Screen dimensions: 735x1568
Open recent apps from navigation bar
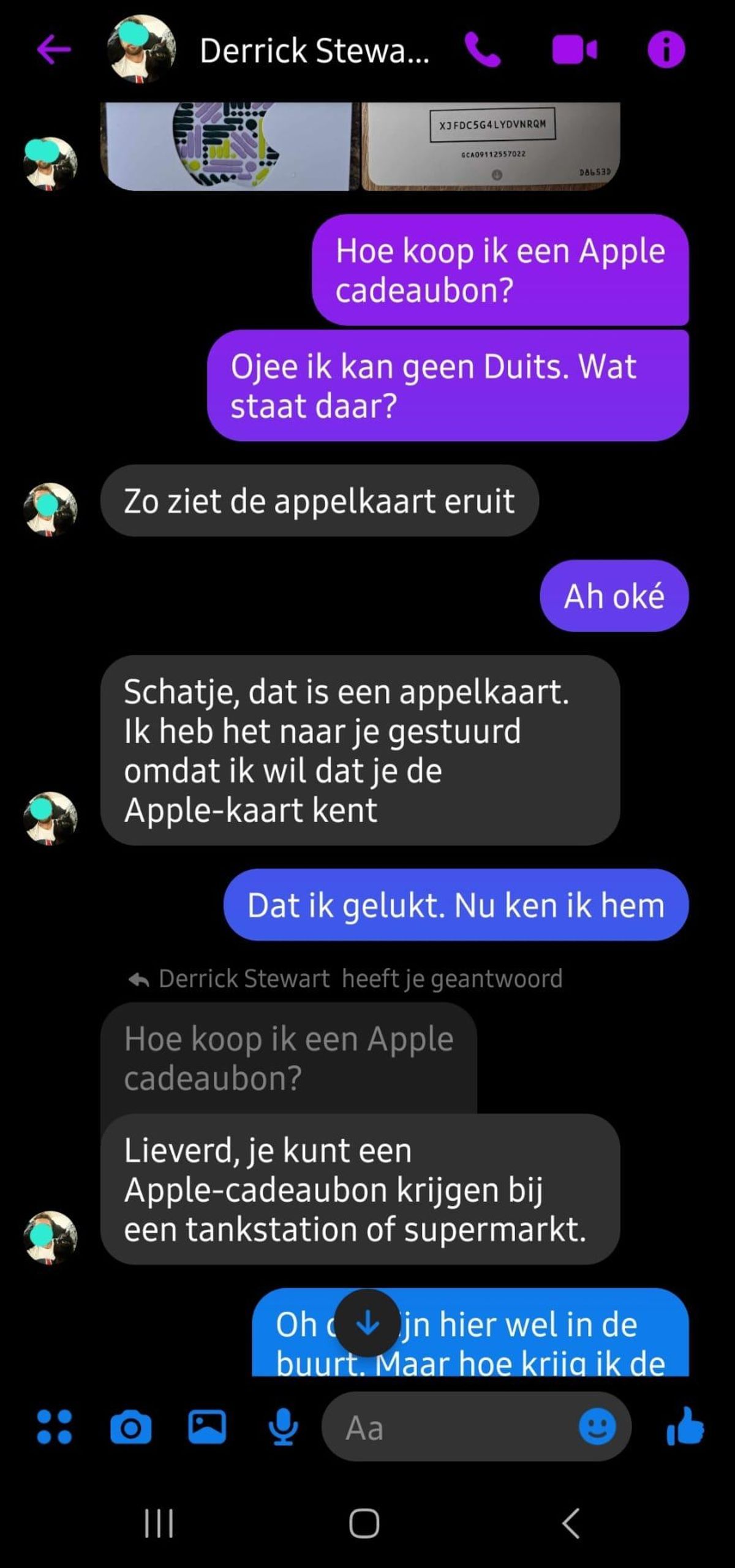coord(159,1523)
